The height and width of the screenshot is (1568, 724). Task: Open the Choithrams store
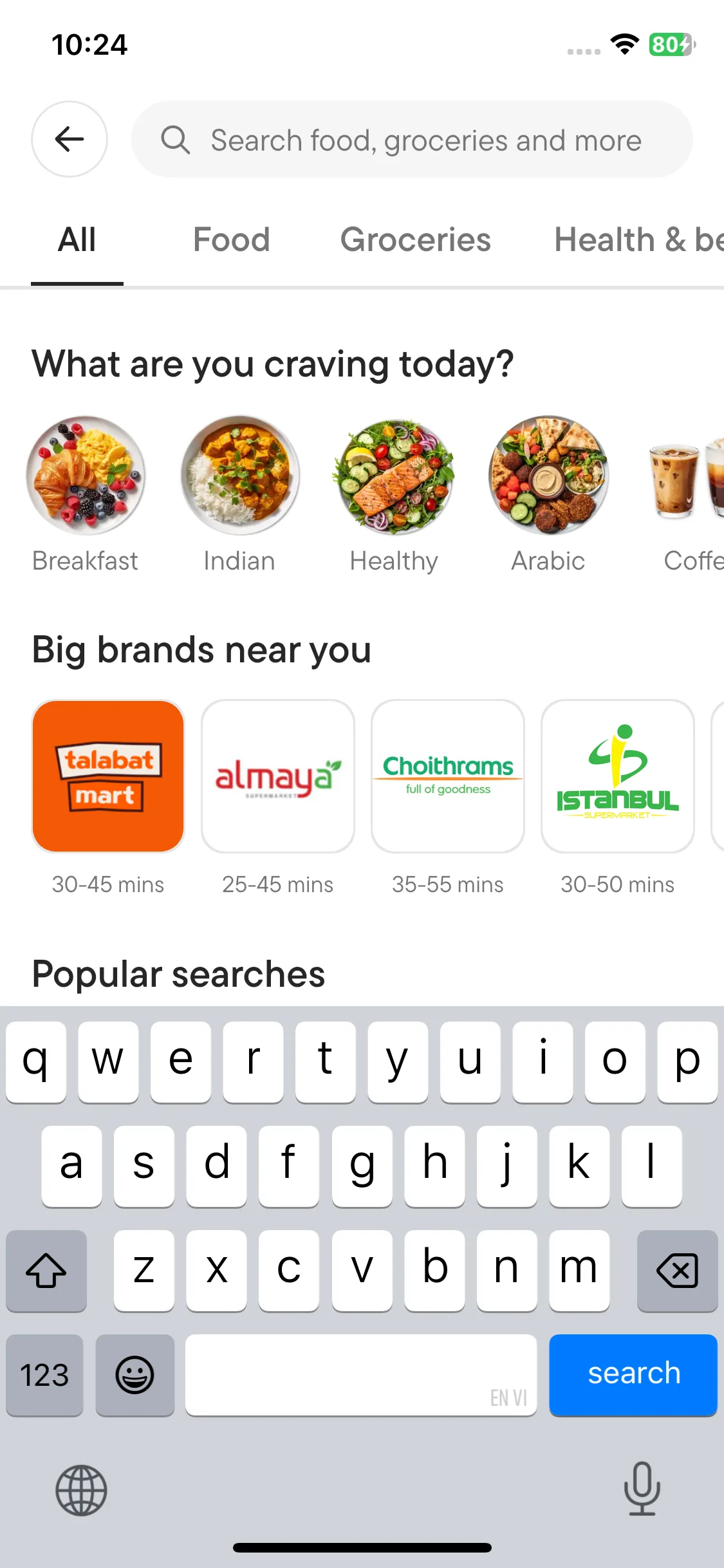tap(448, 776)
